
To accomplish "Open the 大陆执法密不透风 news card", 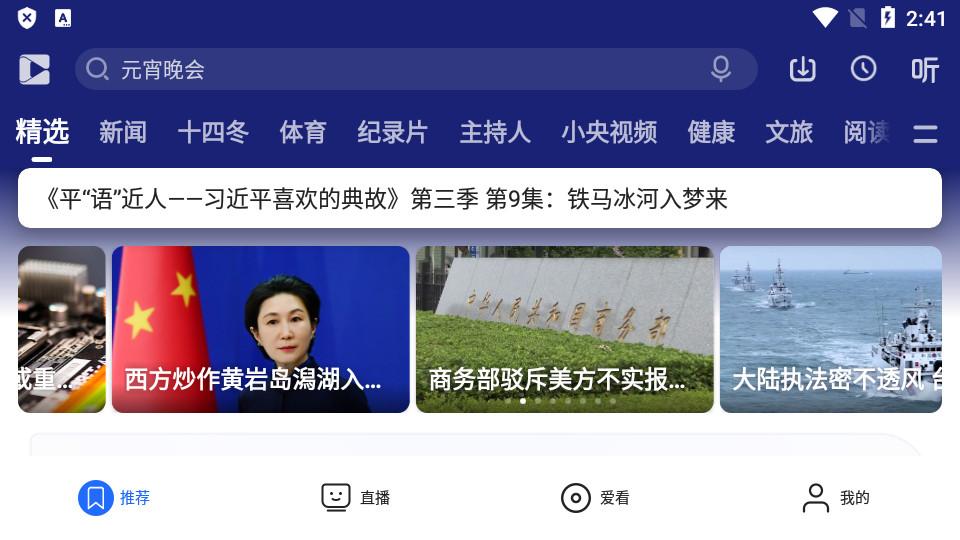I will point(830,329).
